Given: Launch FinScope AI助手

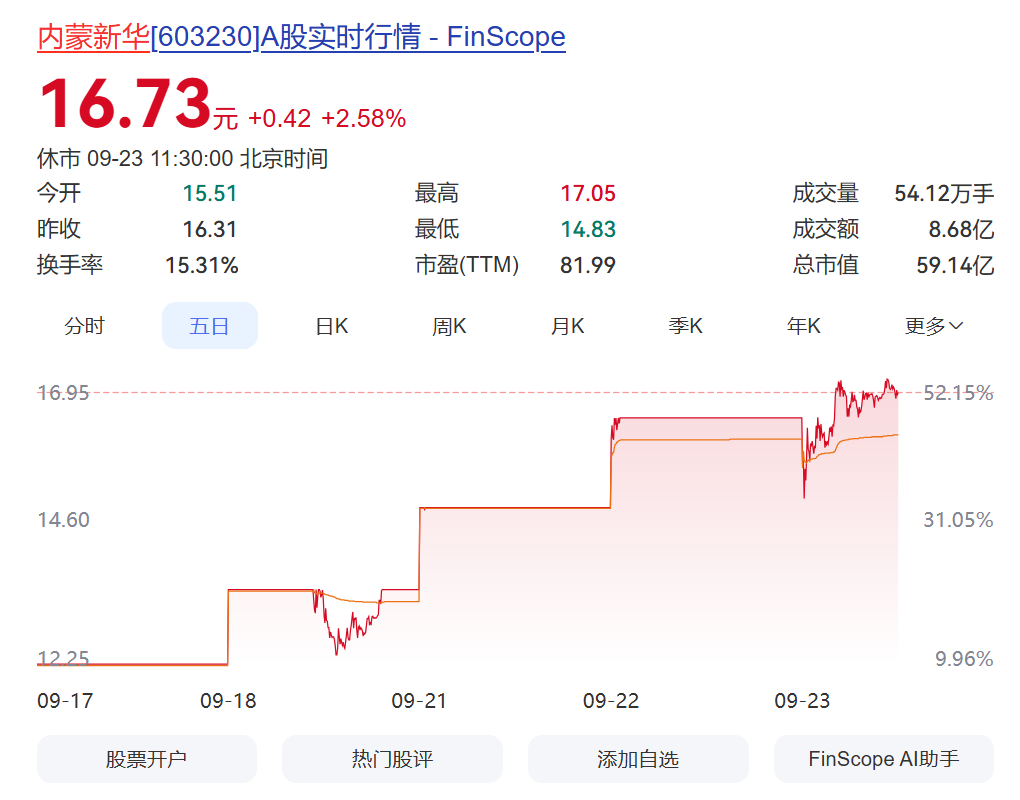Looking at the screenshot, I should click(884, 759).
